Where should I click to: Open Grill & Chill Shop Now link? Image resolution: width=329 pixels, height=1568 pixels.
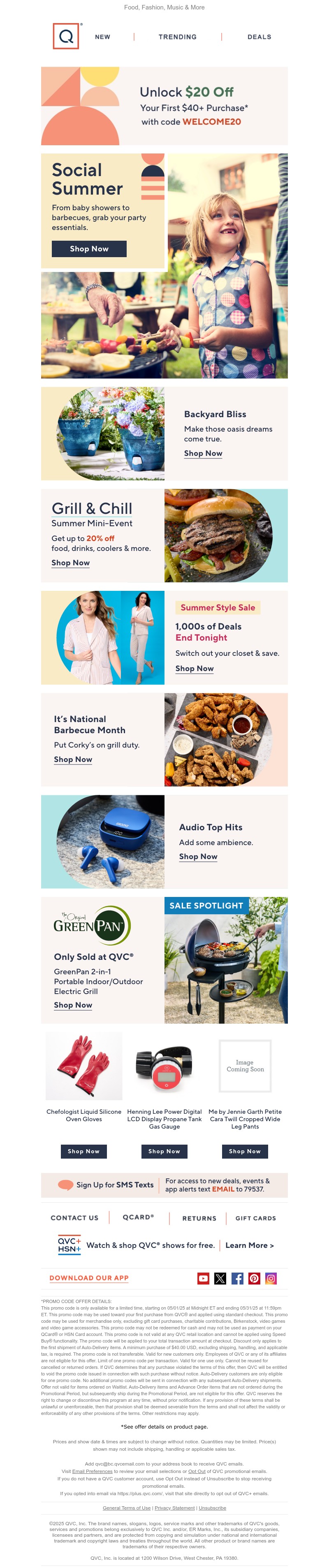point(70,563)
